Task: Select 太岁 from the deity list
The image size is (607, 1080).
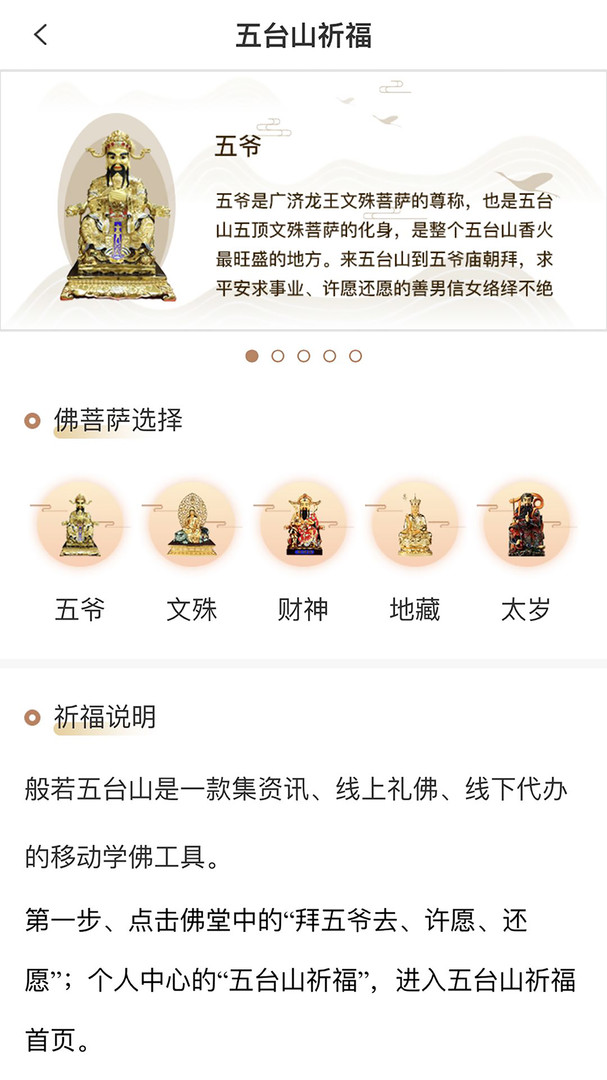Action: coord(526,551)
